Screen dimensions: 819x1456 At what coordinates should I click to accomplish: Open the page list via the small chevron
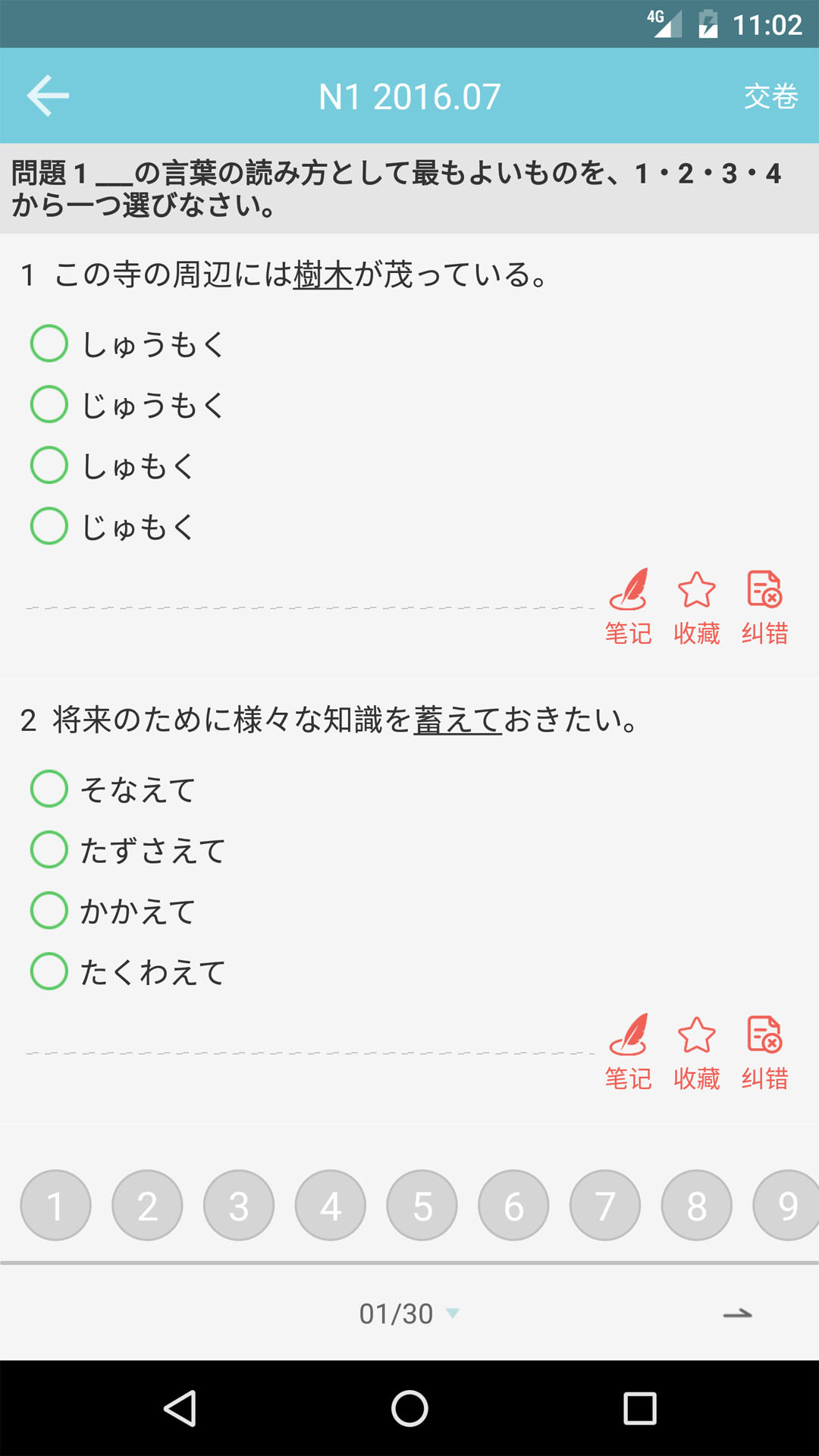click(x=453, y=1316)
